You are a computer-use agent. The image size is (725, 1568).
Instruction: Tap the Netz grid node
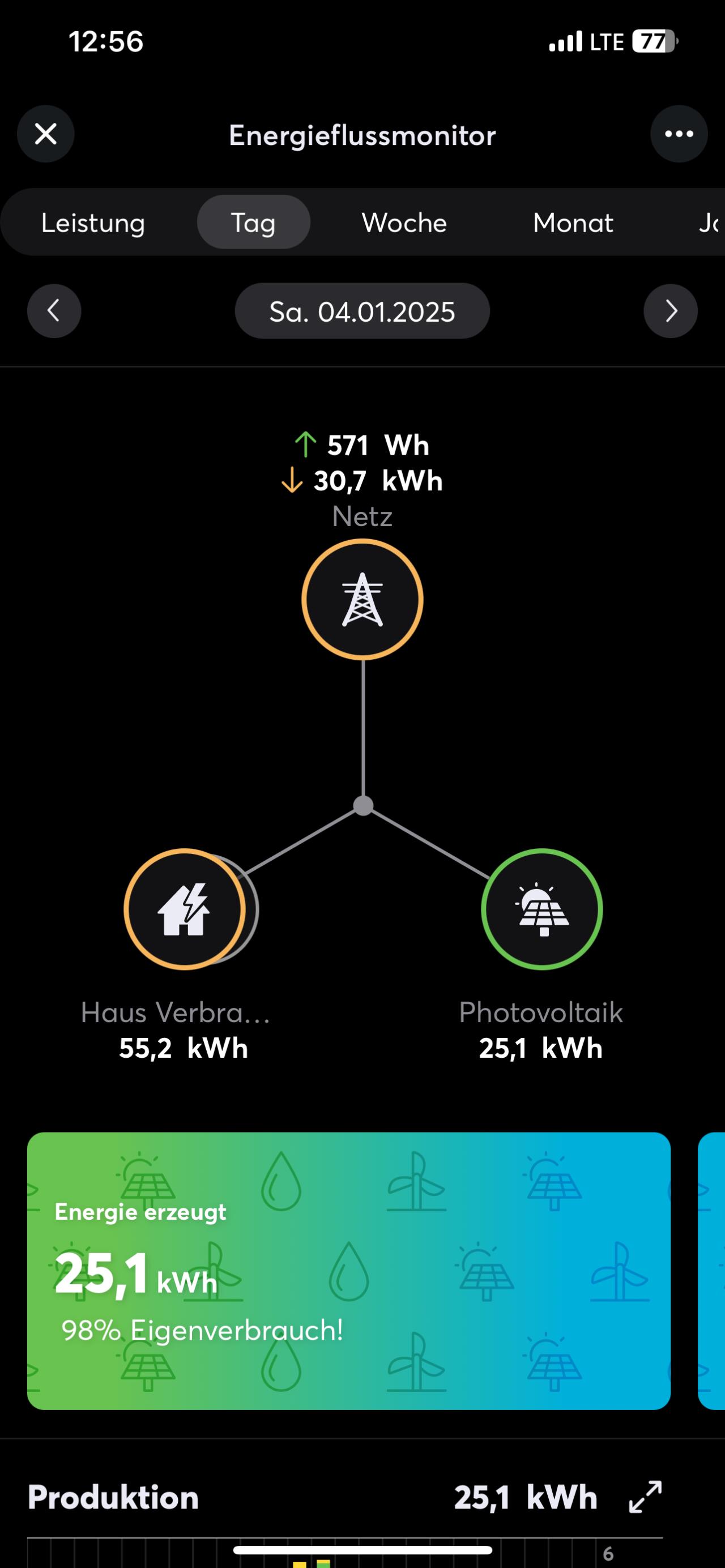(362, 600)
